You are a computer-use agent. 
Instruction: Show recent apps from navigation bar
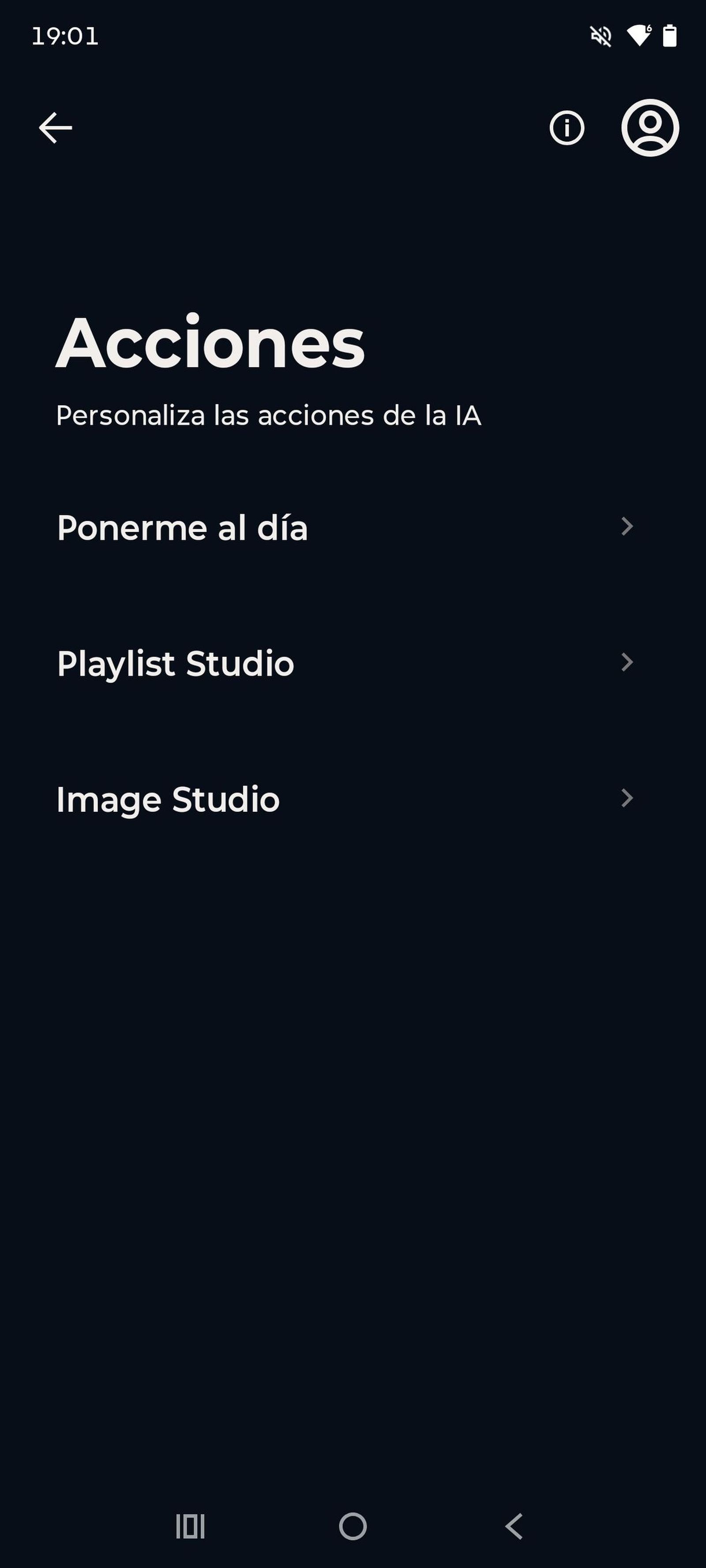pyautogui.click(x=190, y=1526)
